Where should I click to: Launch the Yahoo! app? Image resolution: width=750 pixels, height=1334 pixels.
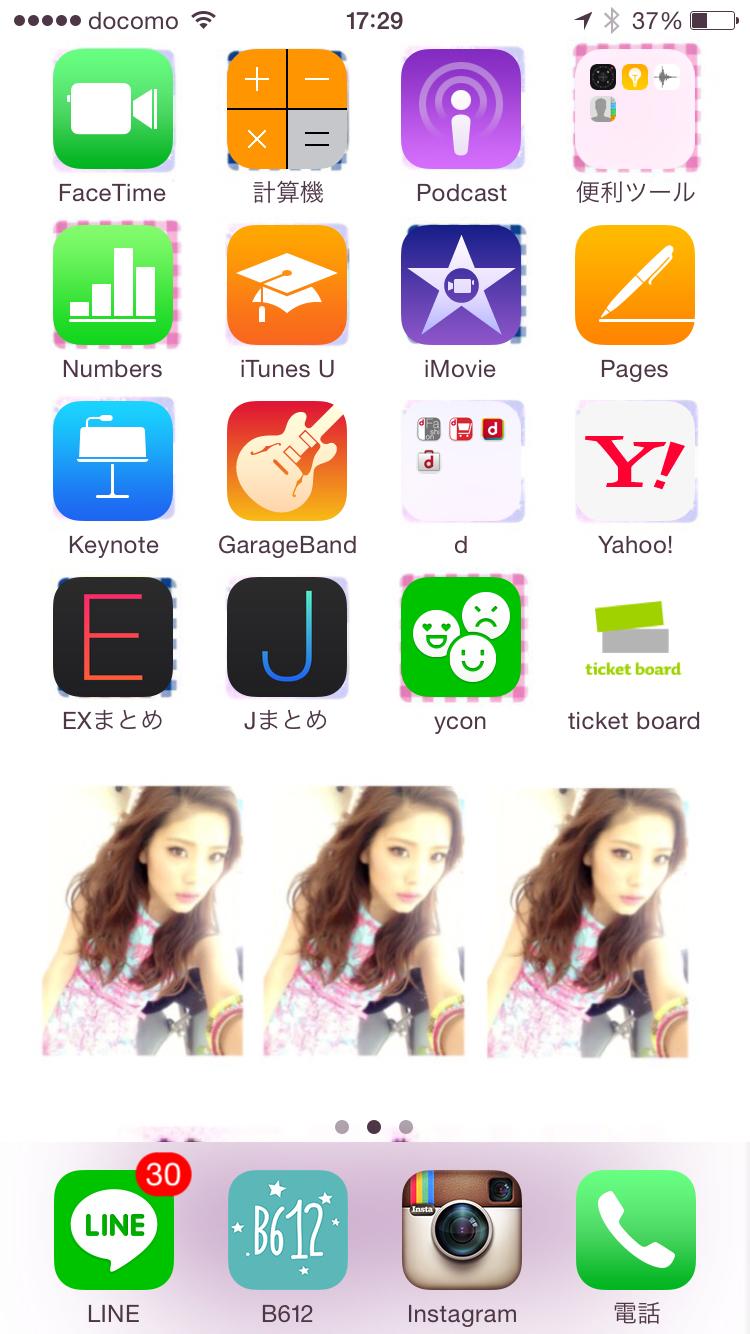pos(635,462)
